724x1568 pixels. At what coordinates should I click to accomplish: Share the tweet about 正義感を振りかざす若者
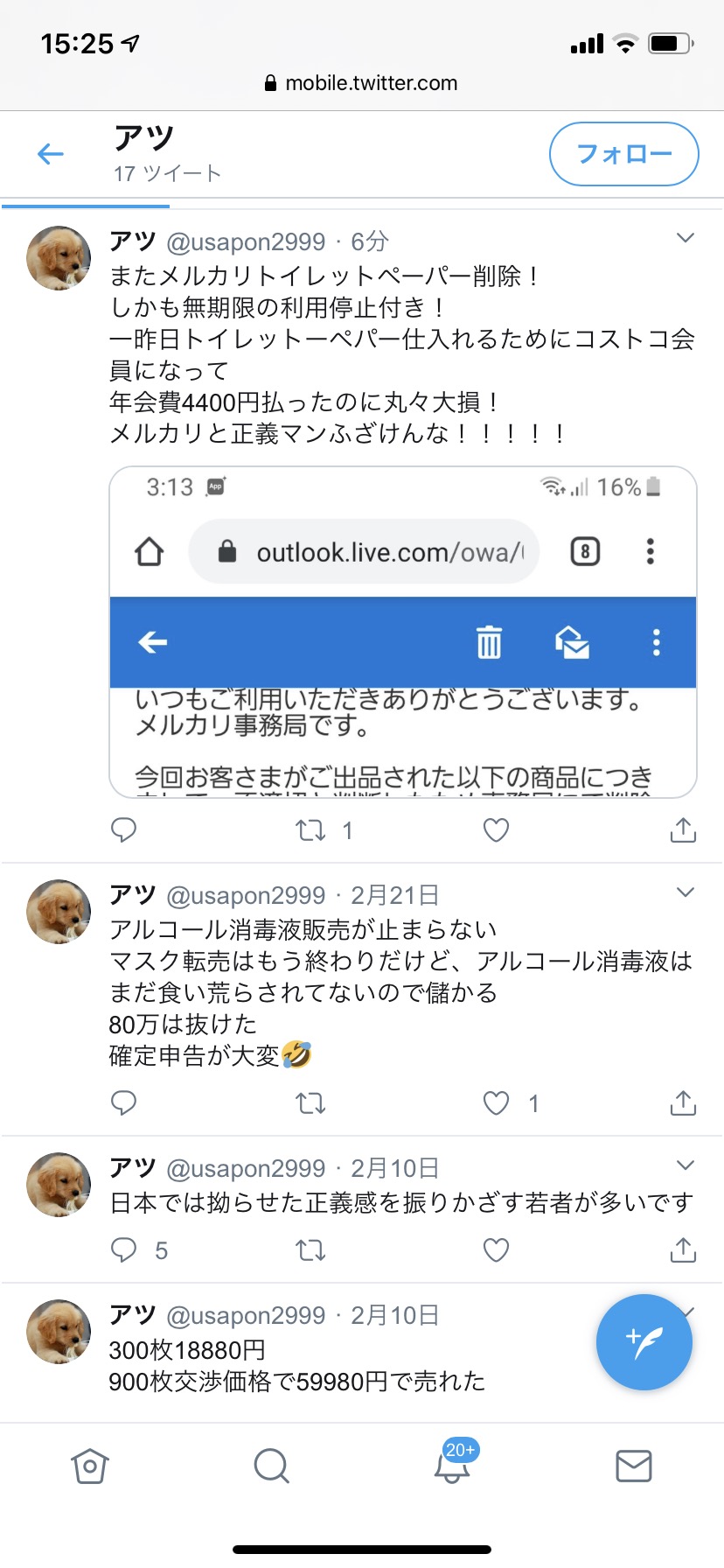click(x=682, y=1249)
